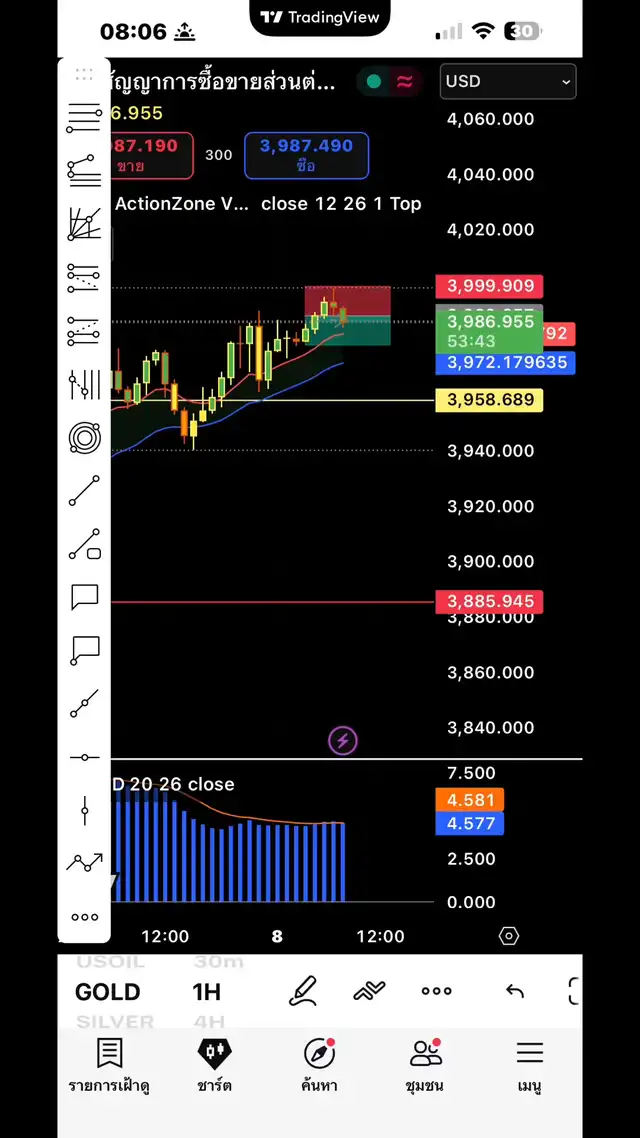Tap the pen drawing icon in chart toolbar
This screenshot has width=640, height=1138.
point(303,991)
